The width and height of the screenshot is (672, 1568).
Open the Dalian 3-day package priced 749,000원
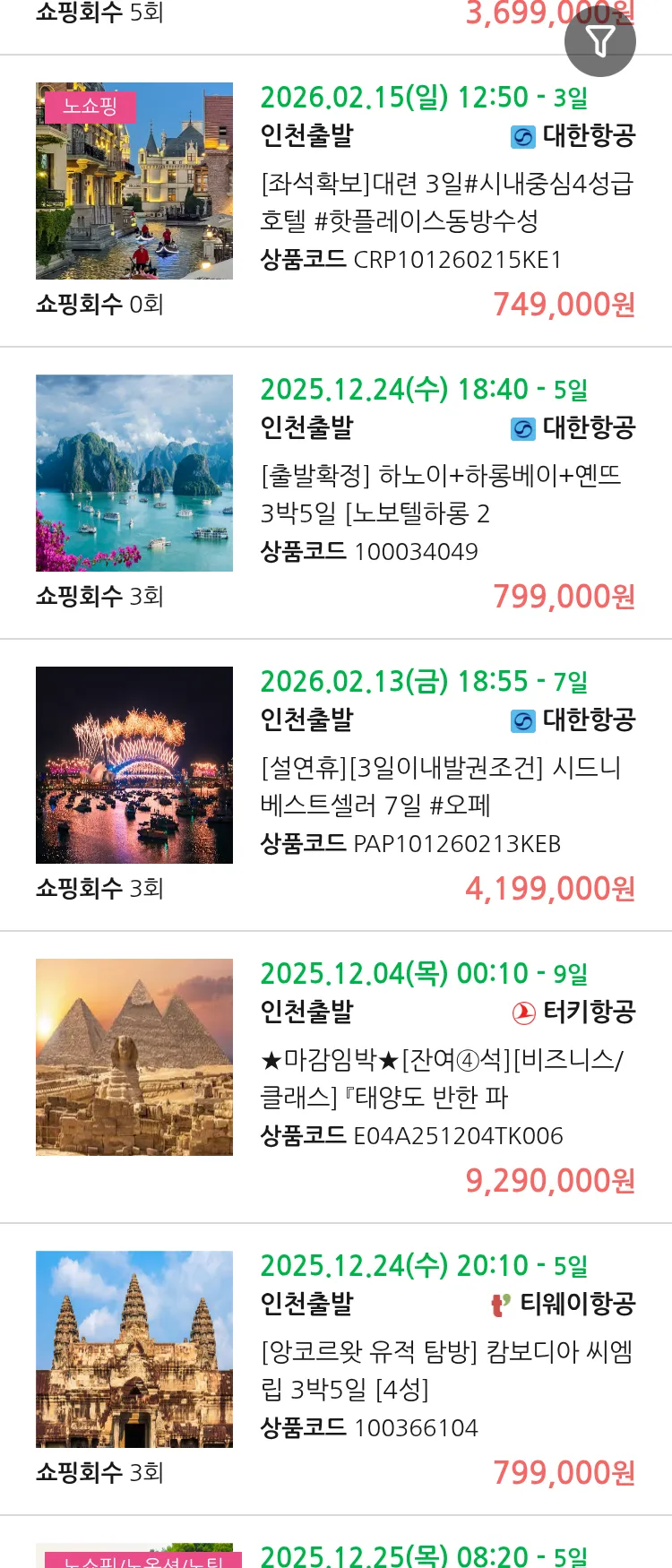(x=446, y=202)
